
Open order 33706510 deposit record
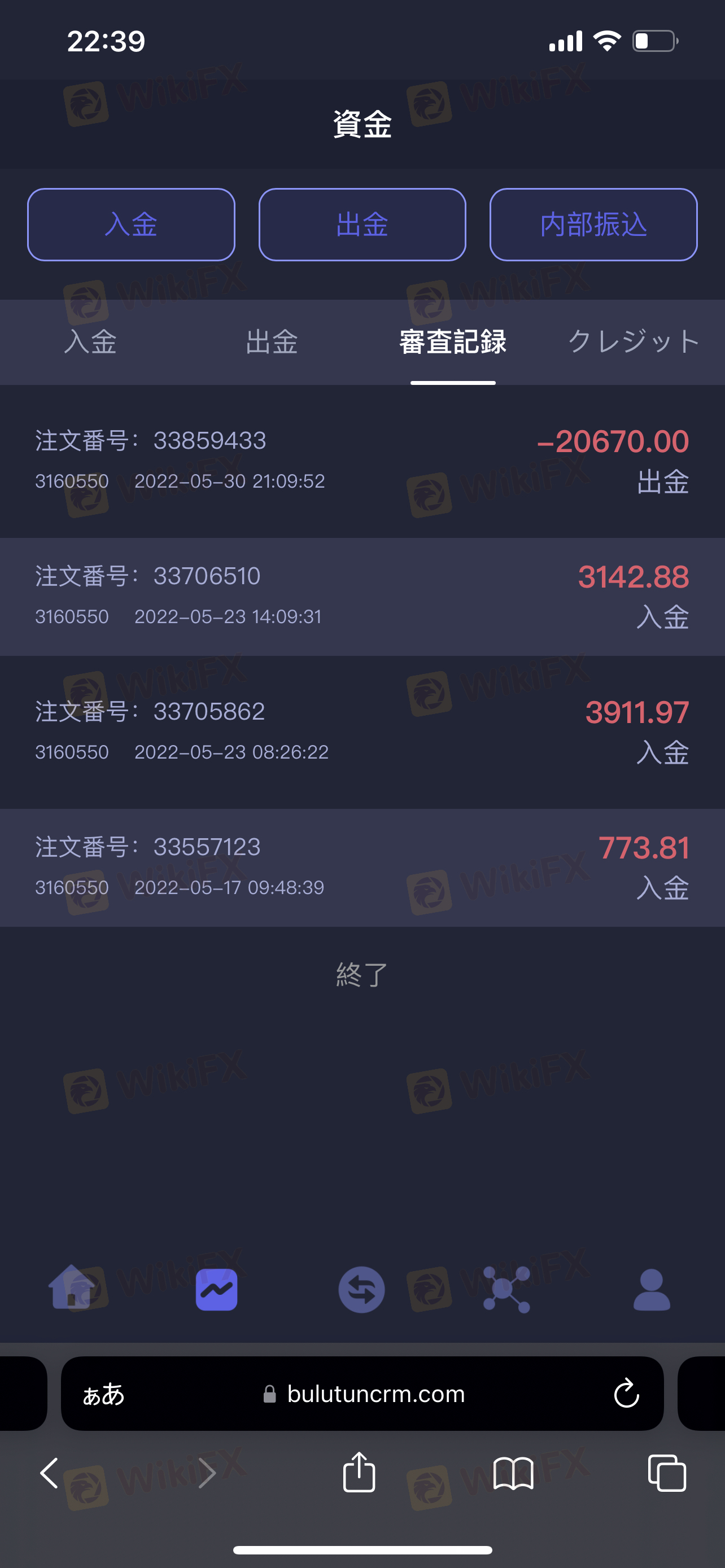(x=362, y=597)
